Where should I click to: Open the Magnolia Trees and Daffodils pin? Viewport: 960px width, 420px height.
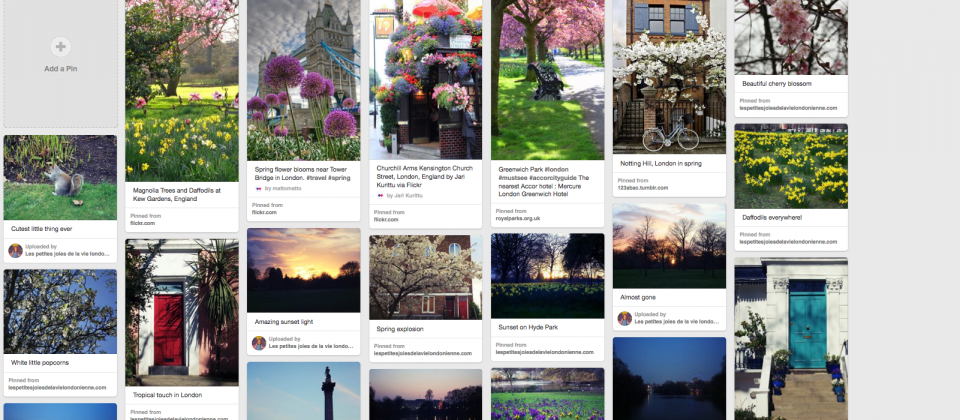(x=181, y=90)
